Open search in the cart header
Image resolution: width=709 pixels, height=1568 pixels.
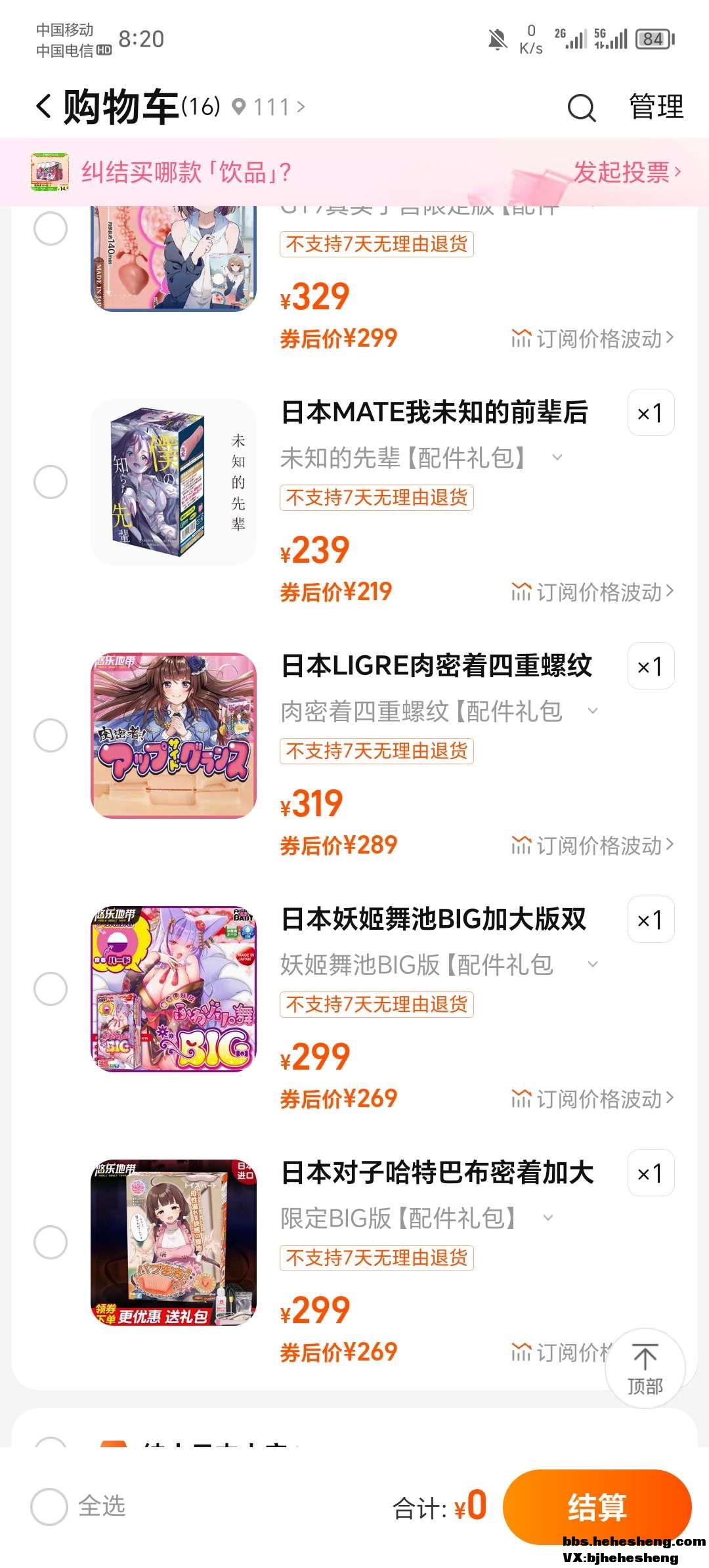pos(581,108)
